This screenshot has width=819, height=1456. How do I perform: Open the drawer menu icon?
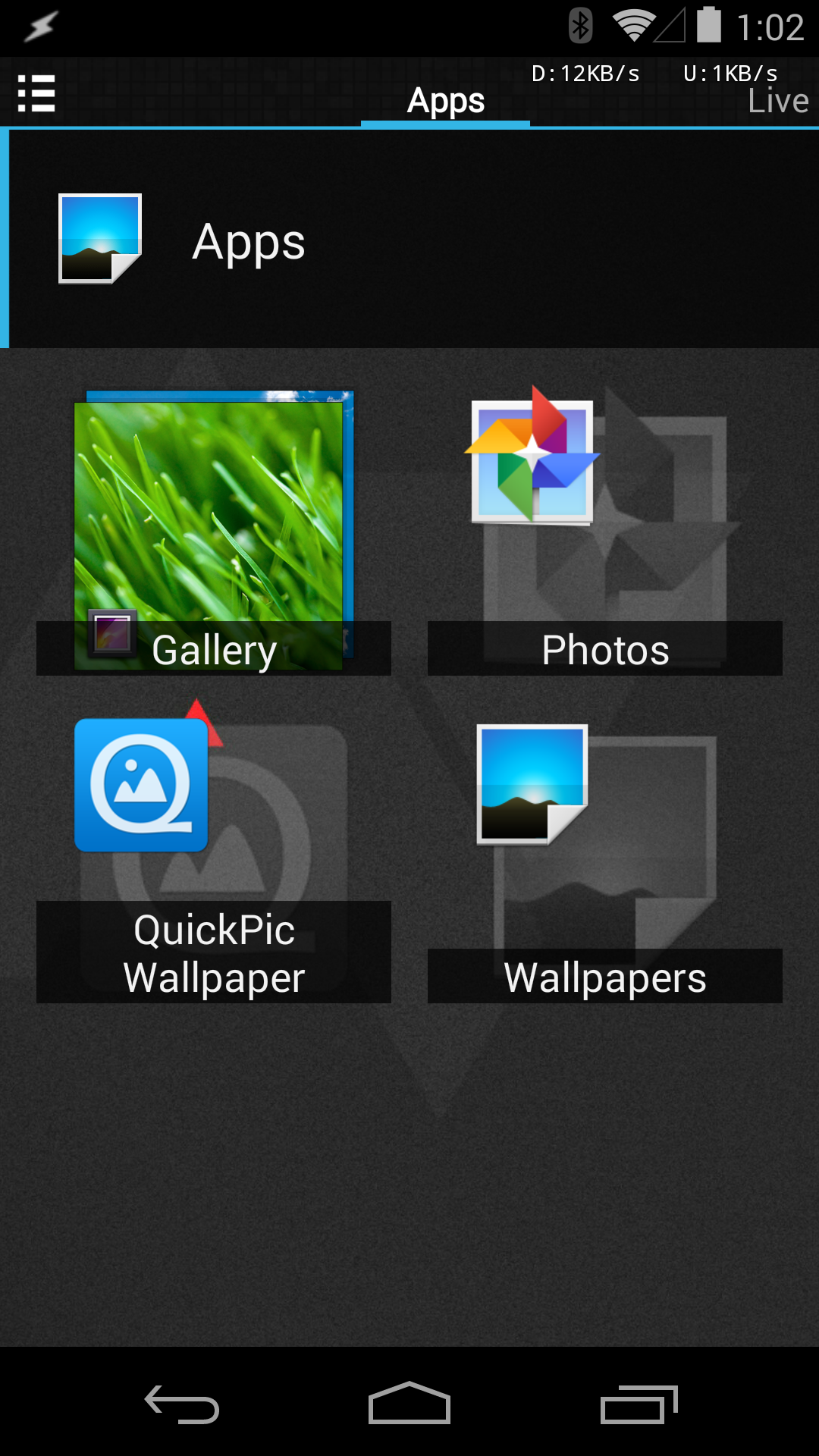tap(36, 93)
